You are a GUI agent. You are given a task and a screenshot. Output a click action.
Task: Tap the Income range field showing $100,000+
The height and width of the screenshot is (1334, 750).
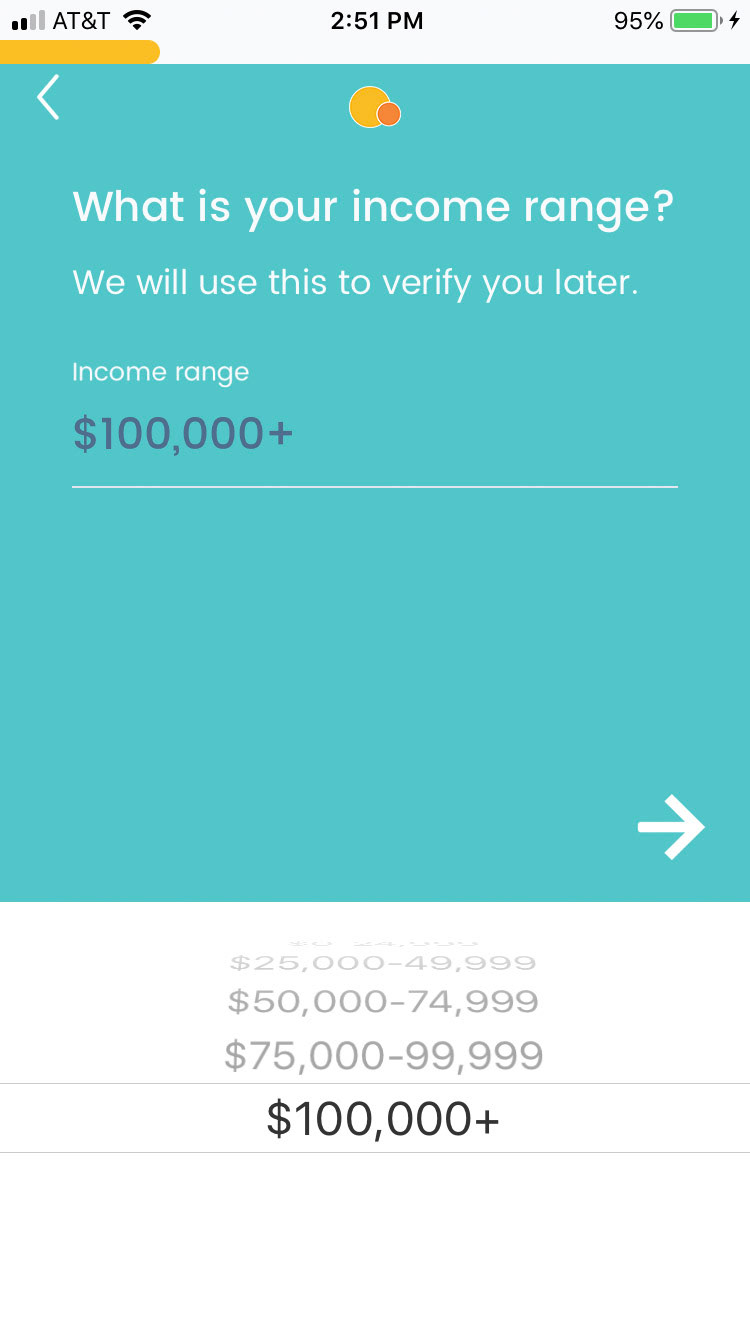point(375,435)
